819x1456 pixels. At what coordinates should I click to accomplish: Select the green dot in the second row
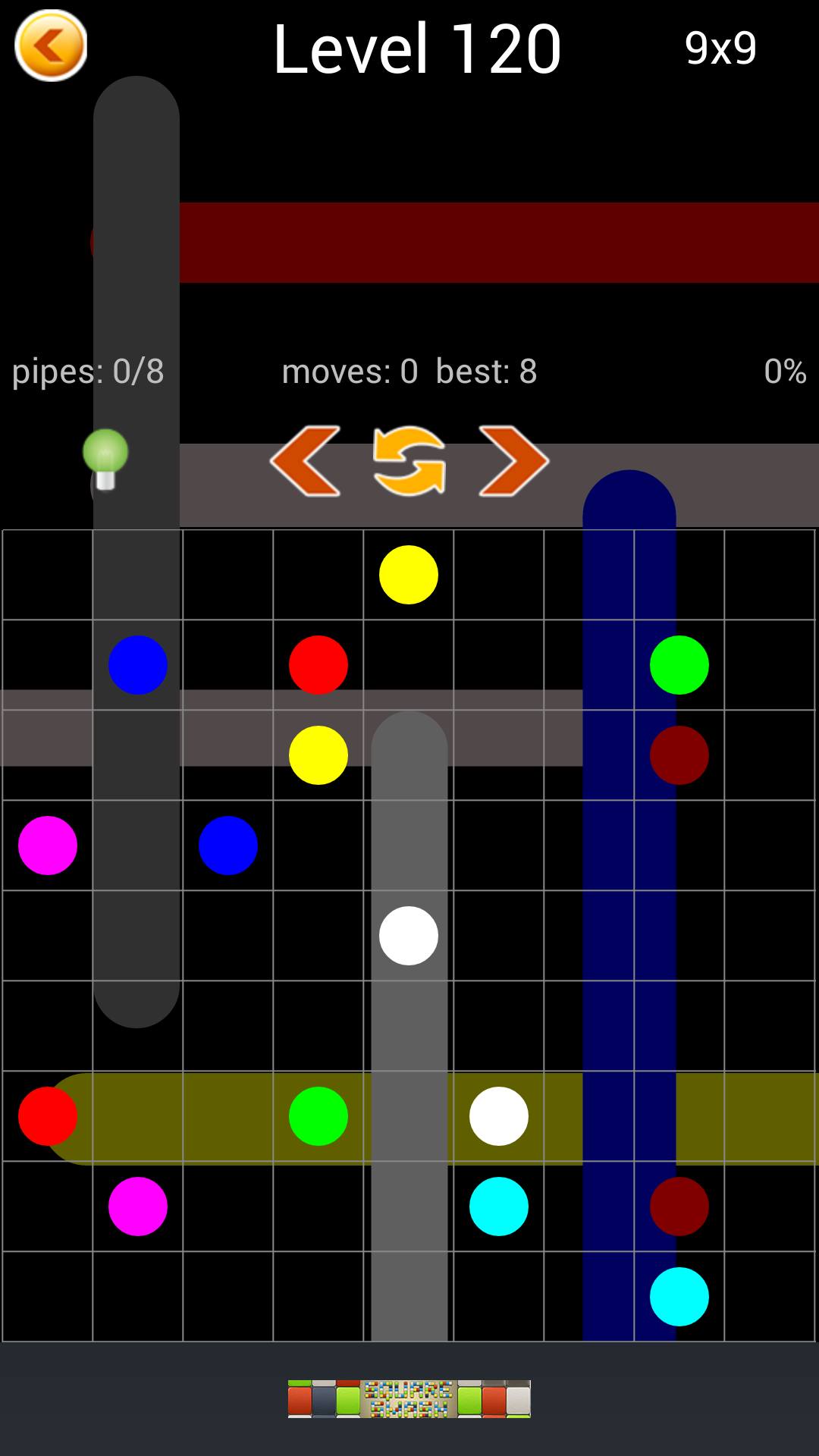tap(679, 665)
